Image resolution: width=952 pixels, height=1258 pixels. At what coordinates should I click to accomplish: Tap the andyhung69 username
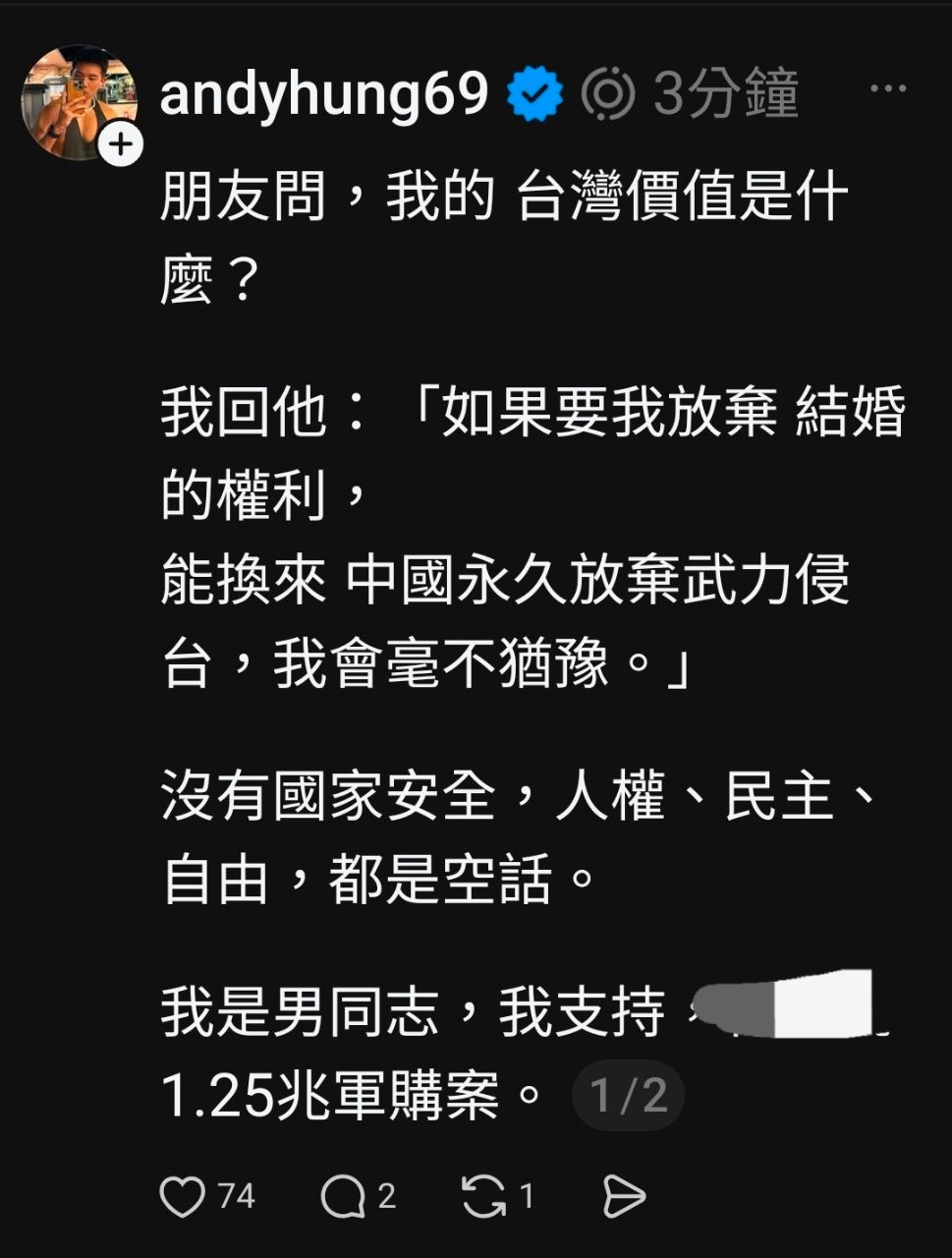[x=324, y=93]
